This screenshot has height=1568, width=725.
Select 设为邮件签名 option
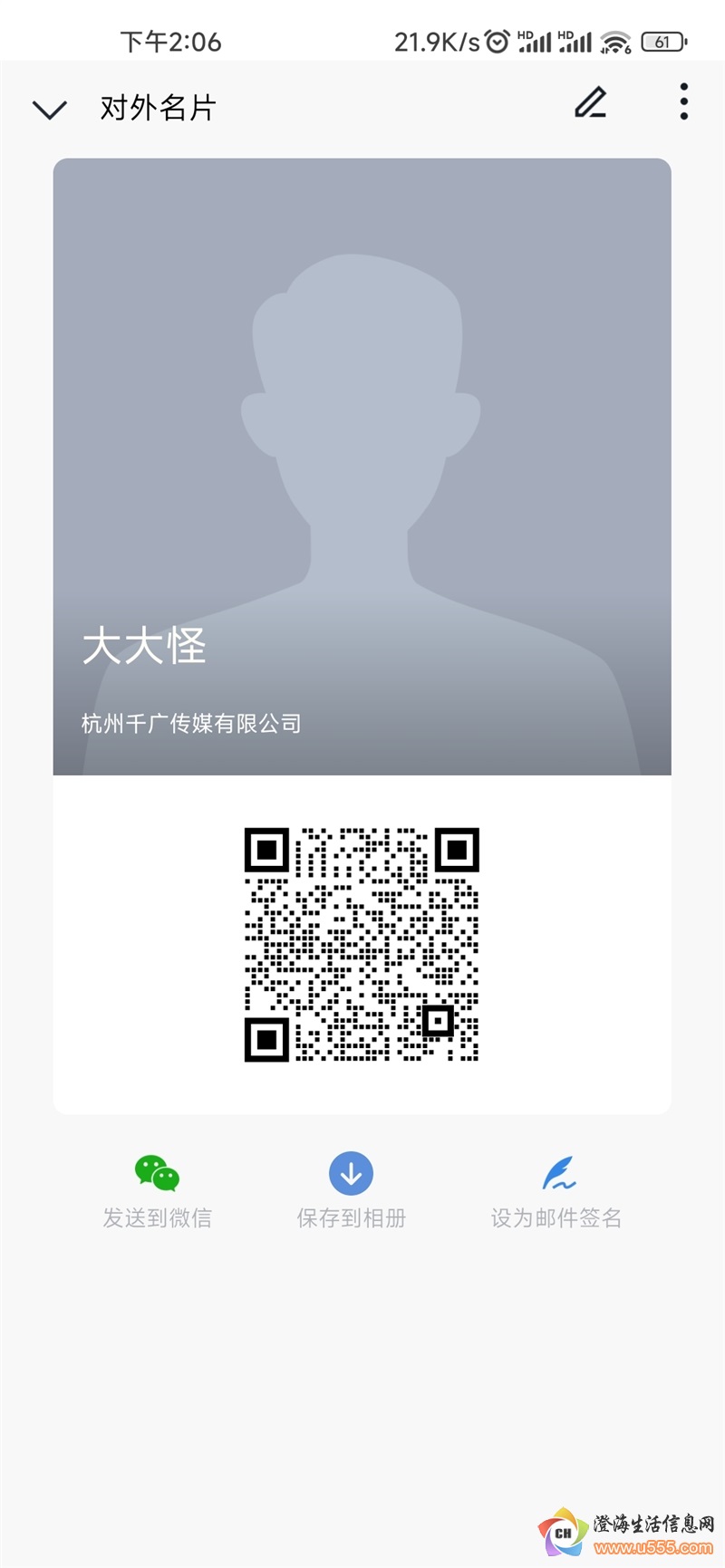point(556,1190)
